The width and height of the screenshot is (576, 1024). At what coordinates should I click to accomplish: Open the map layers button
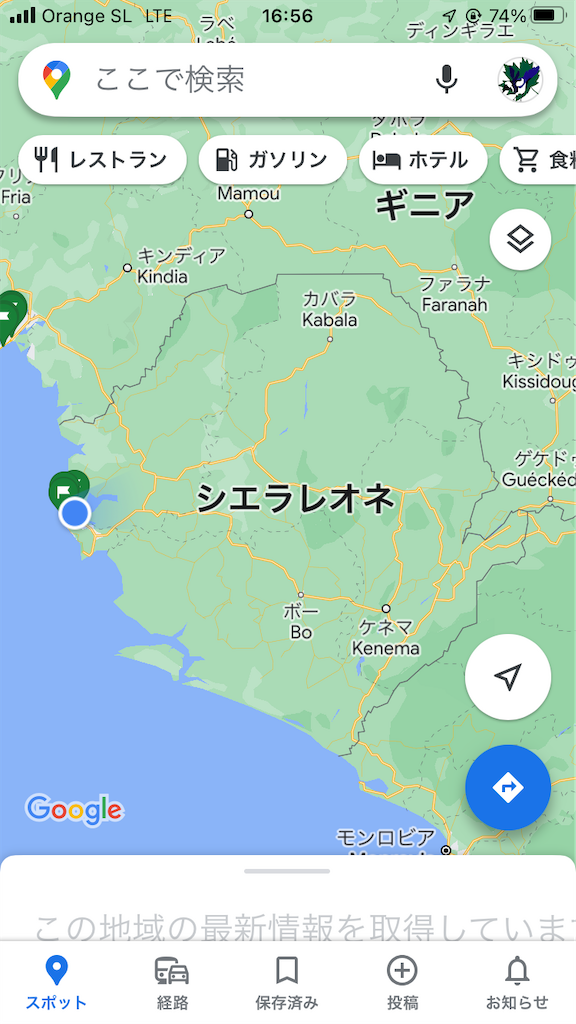tap(520, 240)
